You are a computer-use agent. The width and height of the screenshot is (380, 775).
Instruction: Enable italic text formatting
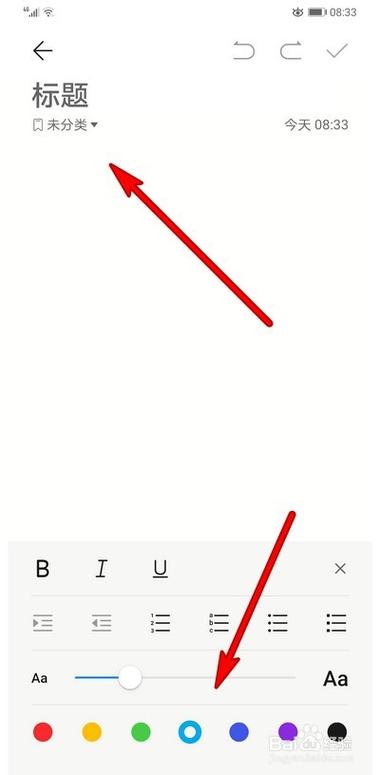[x=101, y=569]
